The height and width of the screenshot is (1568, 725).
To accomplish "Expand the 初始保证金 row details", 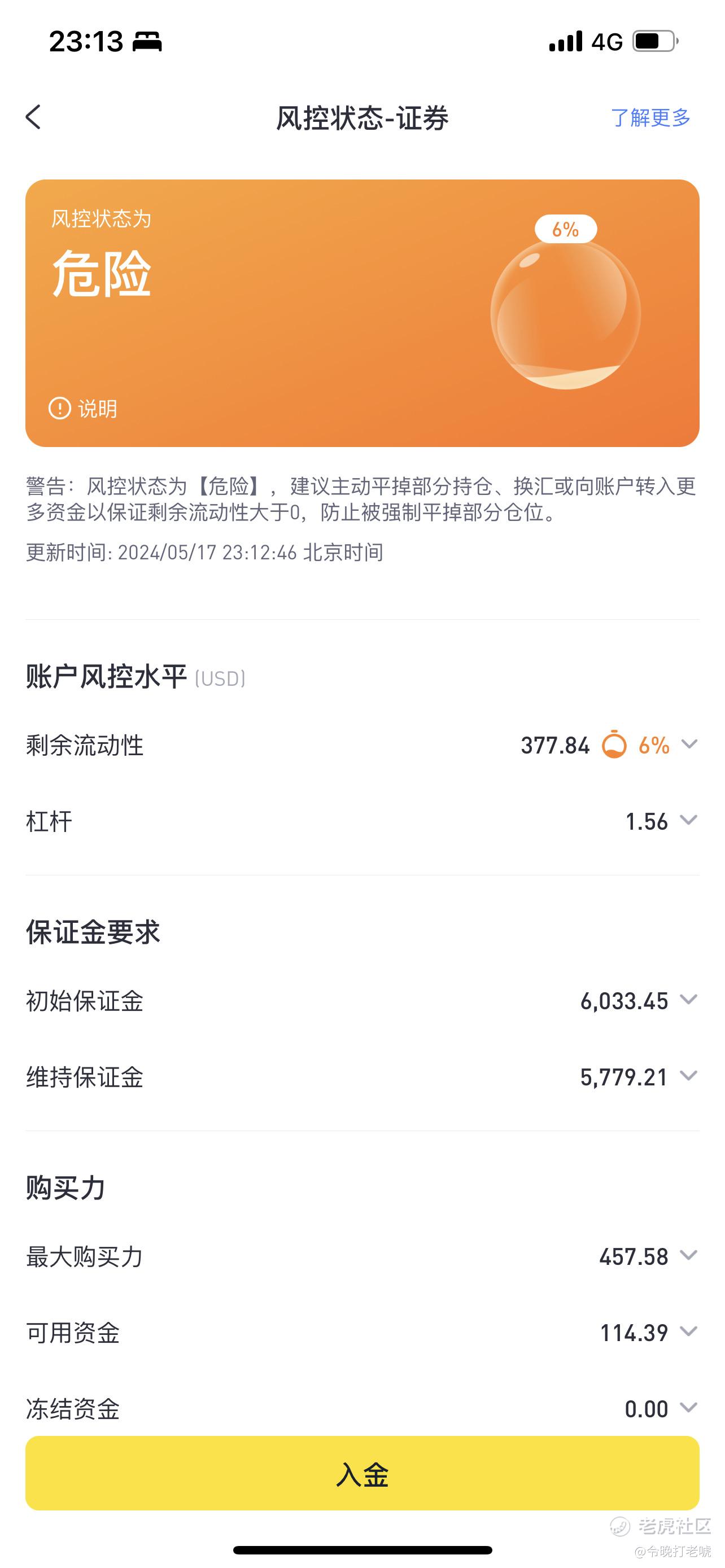I will pos(689,1000).
